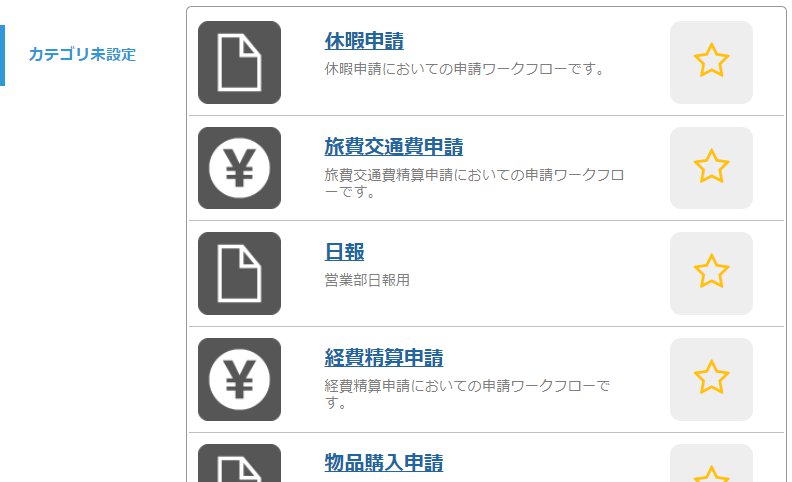
Task: Open the 物品購入申請 link
Action: [383, 463]
